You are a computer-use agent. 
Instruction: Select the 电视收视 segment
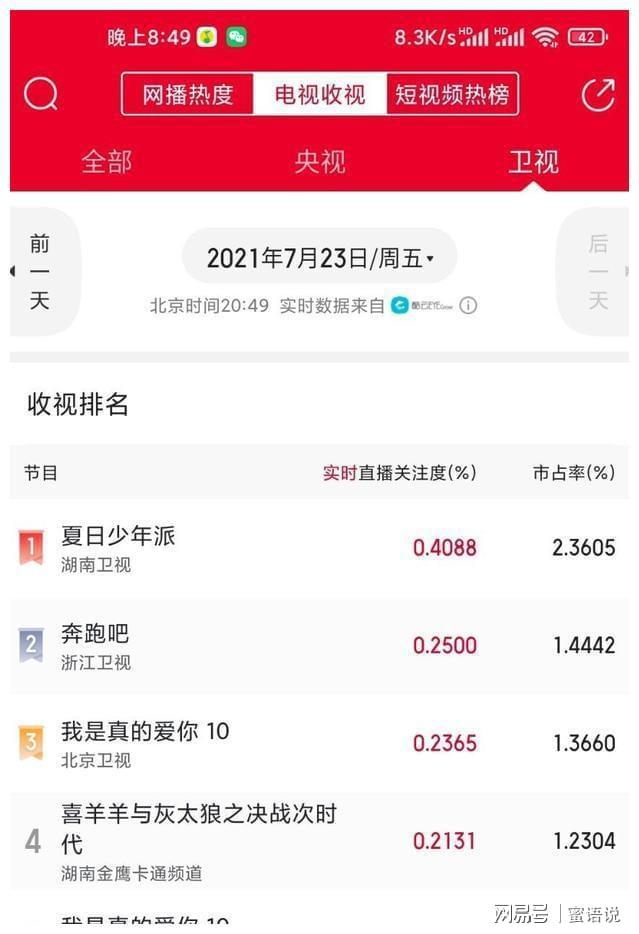320,95
